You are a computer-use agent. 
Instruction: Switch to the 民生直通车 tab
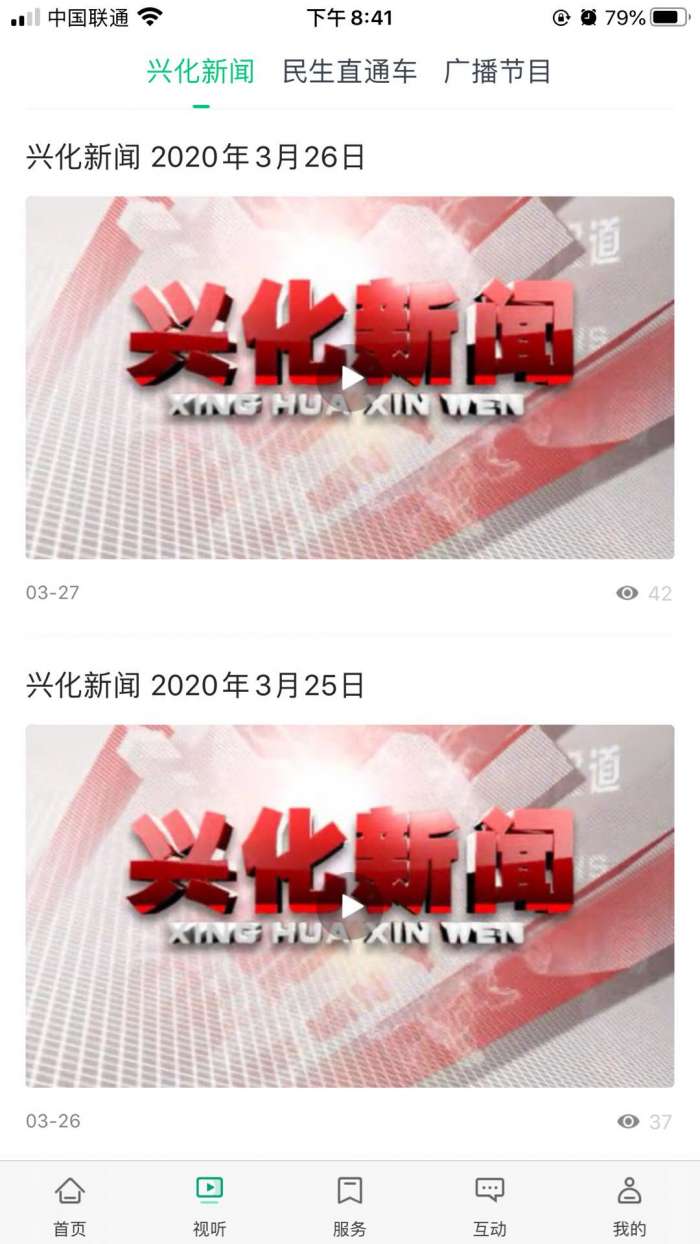click(x=349, y=72)
